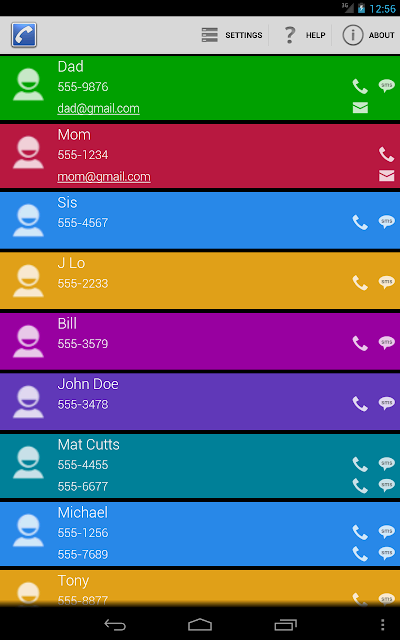This screenshot has height=640, width=400.
Task: Open the Help option
Action: pos(303,35)
